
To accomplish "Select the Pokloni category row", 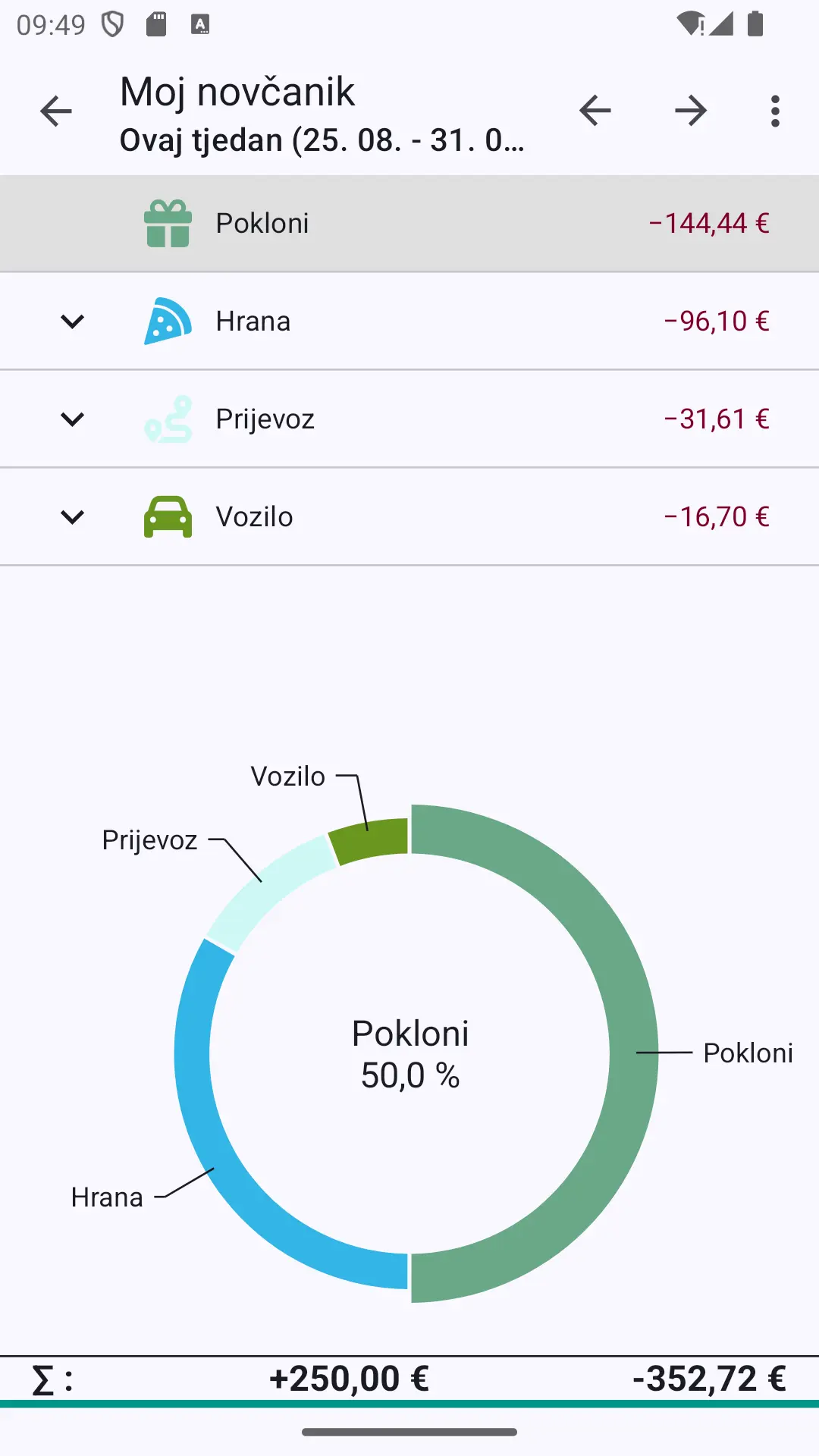I will click(x=409, y=224).
